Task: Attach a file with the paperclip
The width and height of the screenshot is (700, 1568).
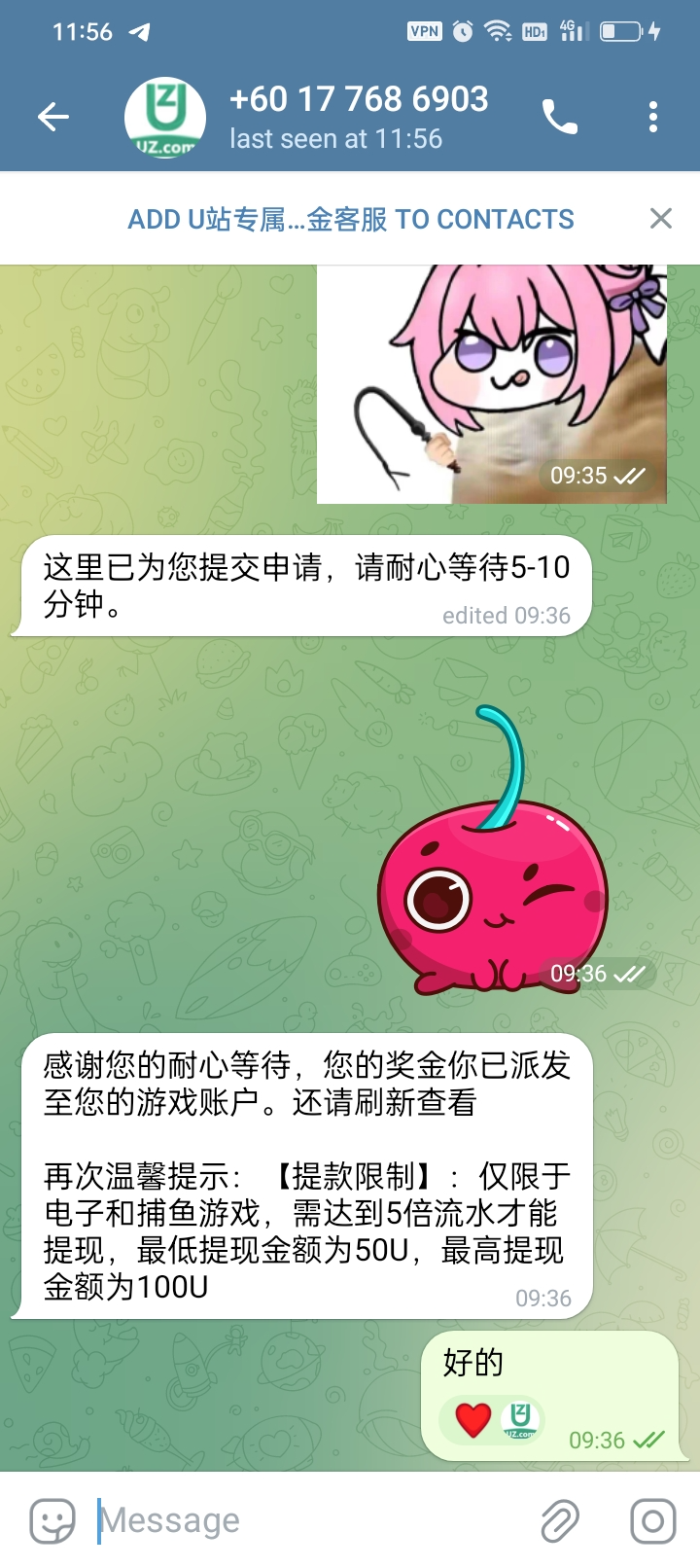Action: click(x=560, y=1519)
